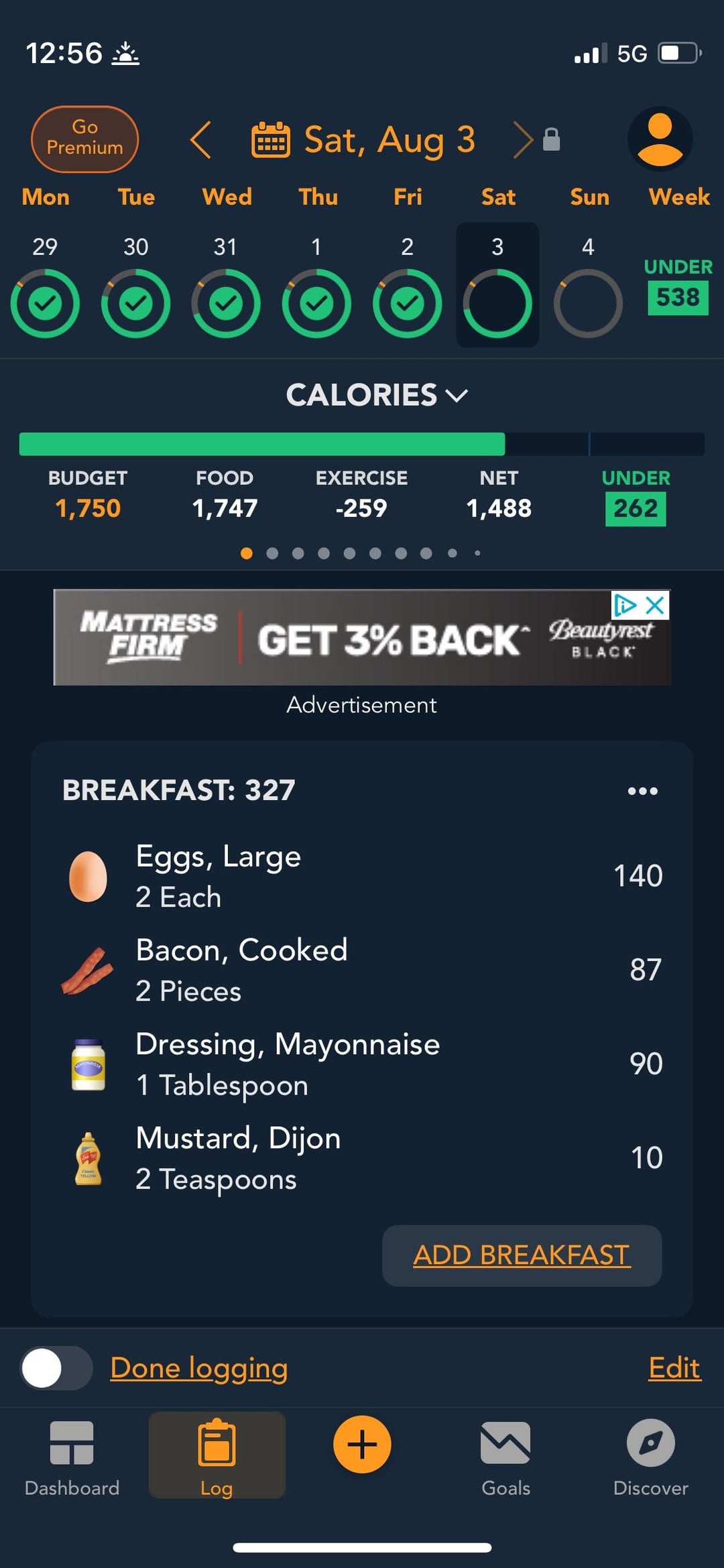Close the Mattress Firm ad
The width and height of the screenshot is (724, 1568).
(x=655, y=605)
